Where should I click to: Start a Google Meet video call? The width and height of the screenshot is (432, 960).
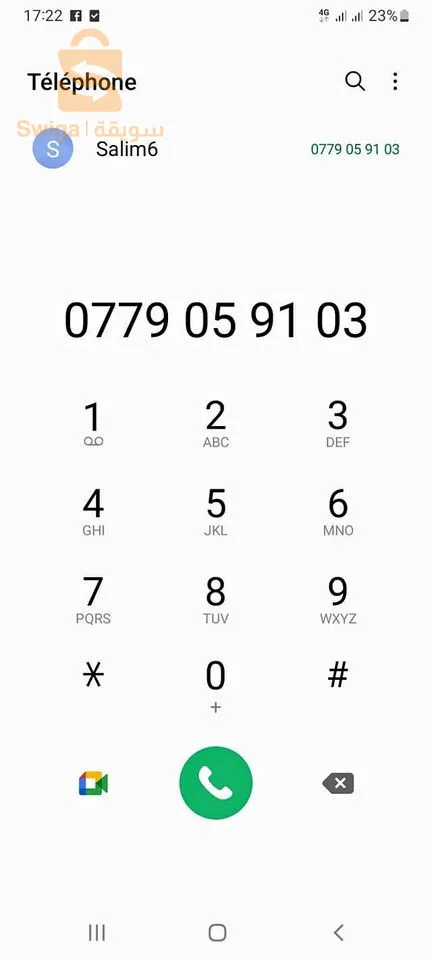(93, 784)
